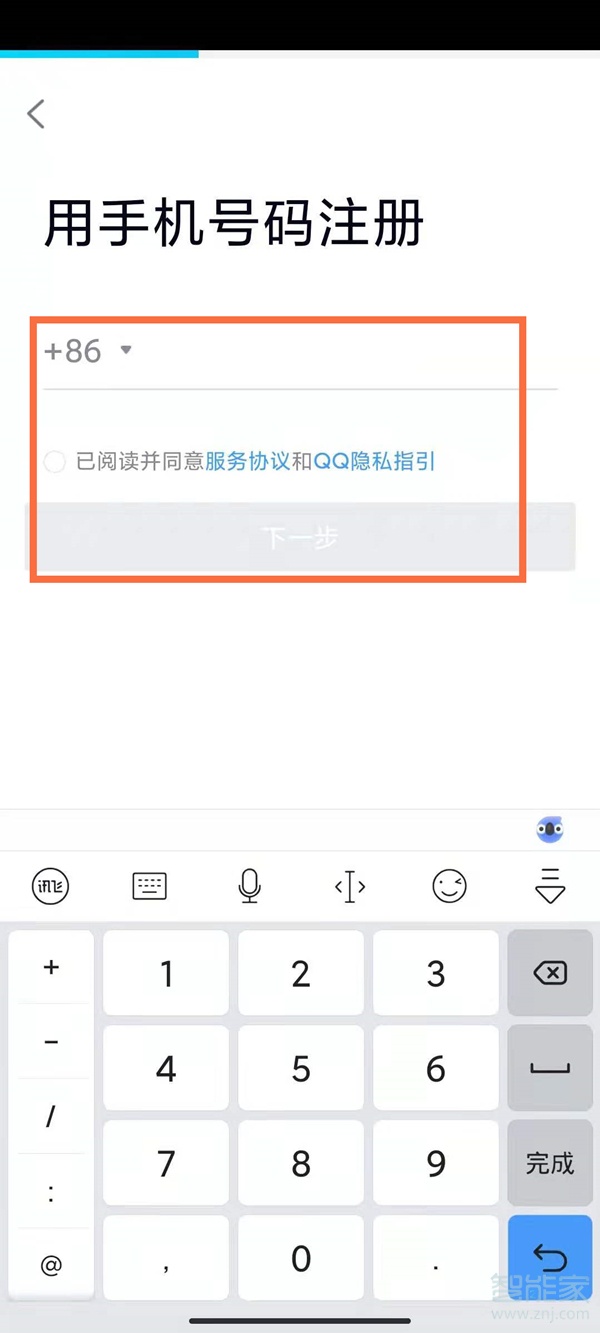The height and width of the screenshot is (1333, 600).
Task: Switch keyboard layout via keyboard icon
Action: click(x=149, y=886)
